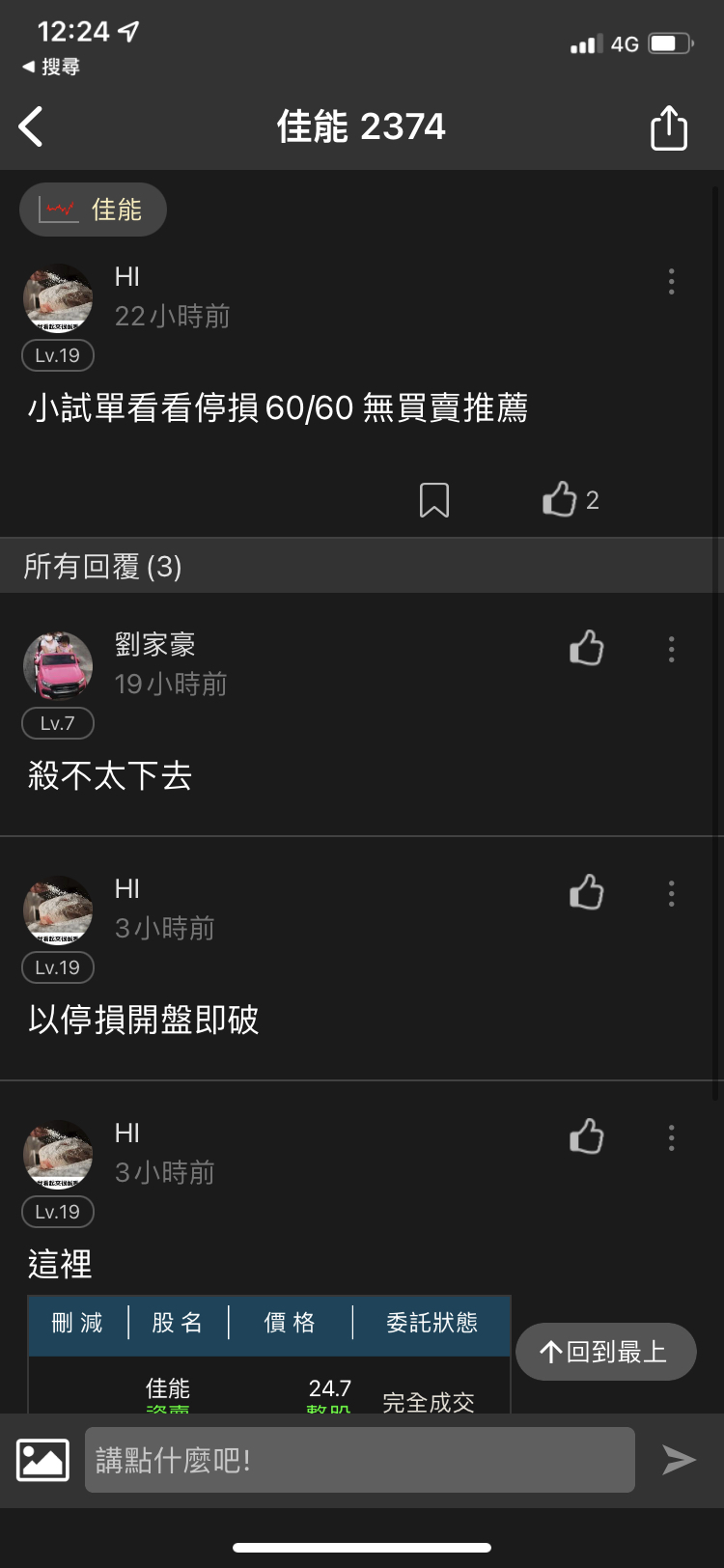
Task: Tap the 回到最上 button
Action: click(605, 1352)
